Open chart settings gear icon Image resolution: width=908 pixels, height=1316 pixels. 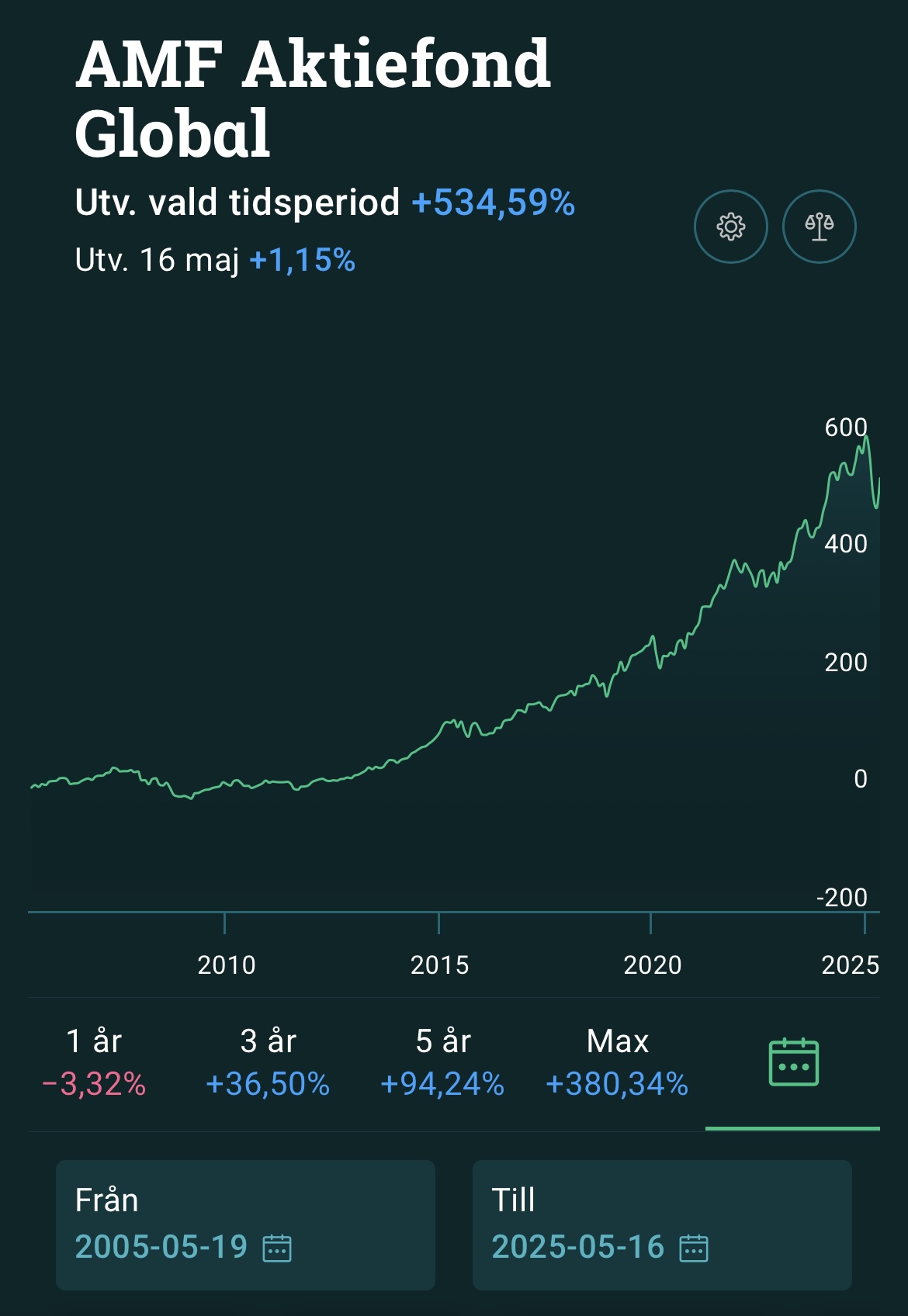tap(730, 227)
